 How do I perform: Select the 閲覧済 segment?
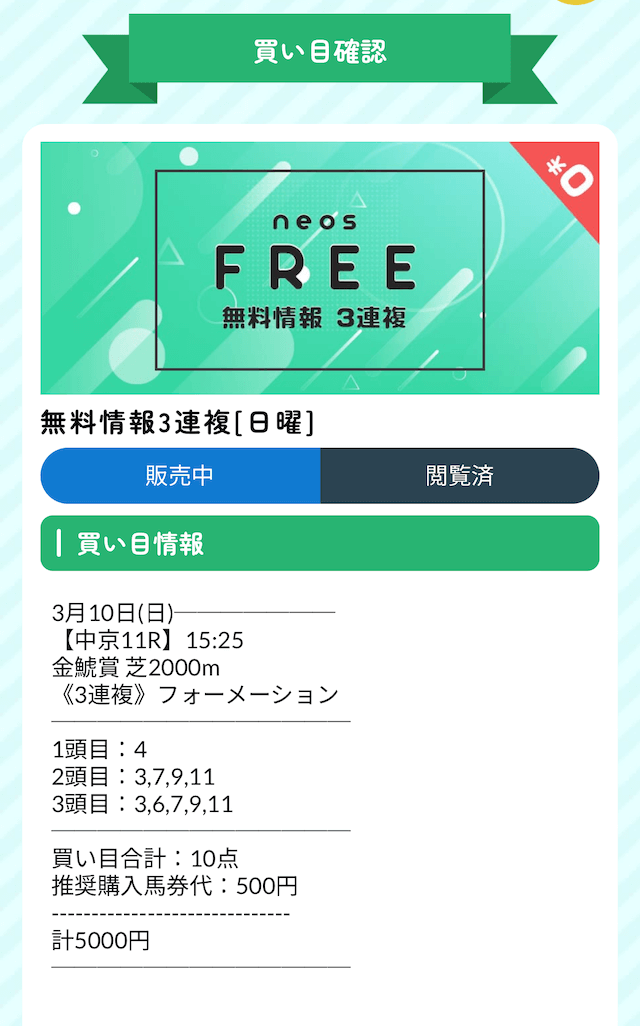point(460,476)
